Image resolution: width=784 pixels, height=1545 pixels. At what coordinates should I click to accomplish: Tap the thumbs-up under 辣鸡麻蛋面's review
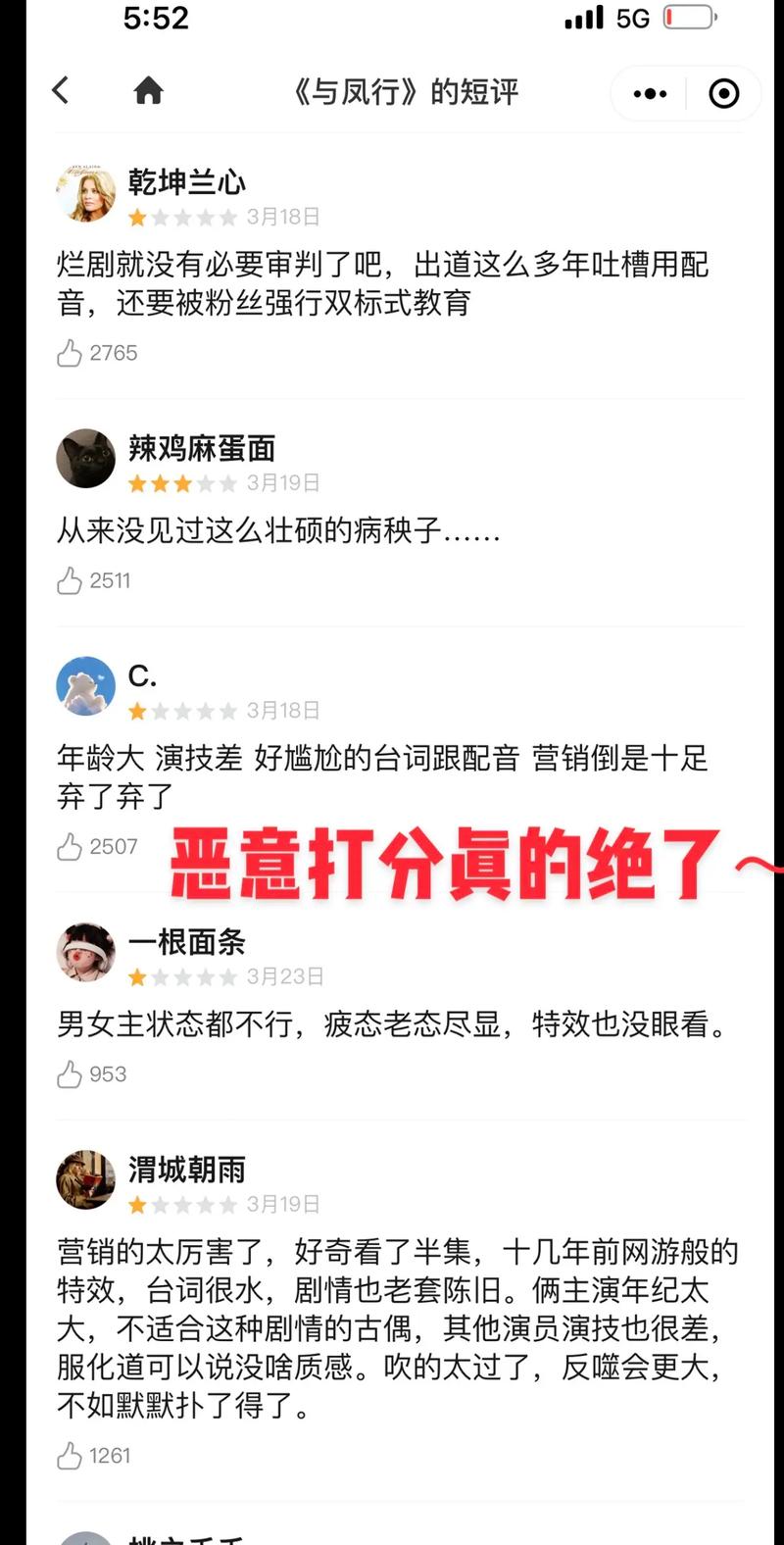click(69, 580)
